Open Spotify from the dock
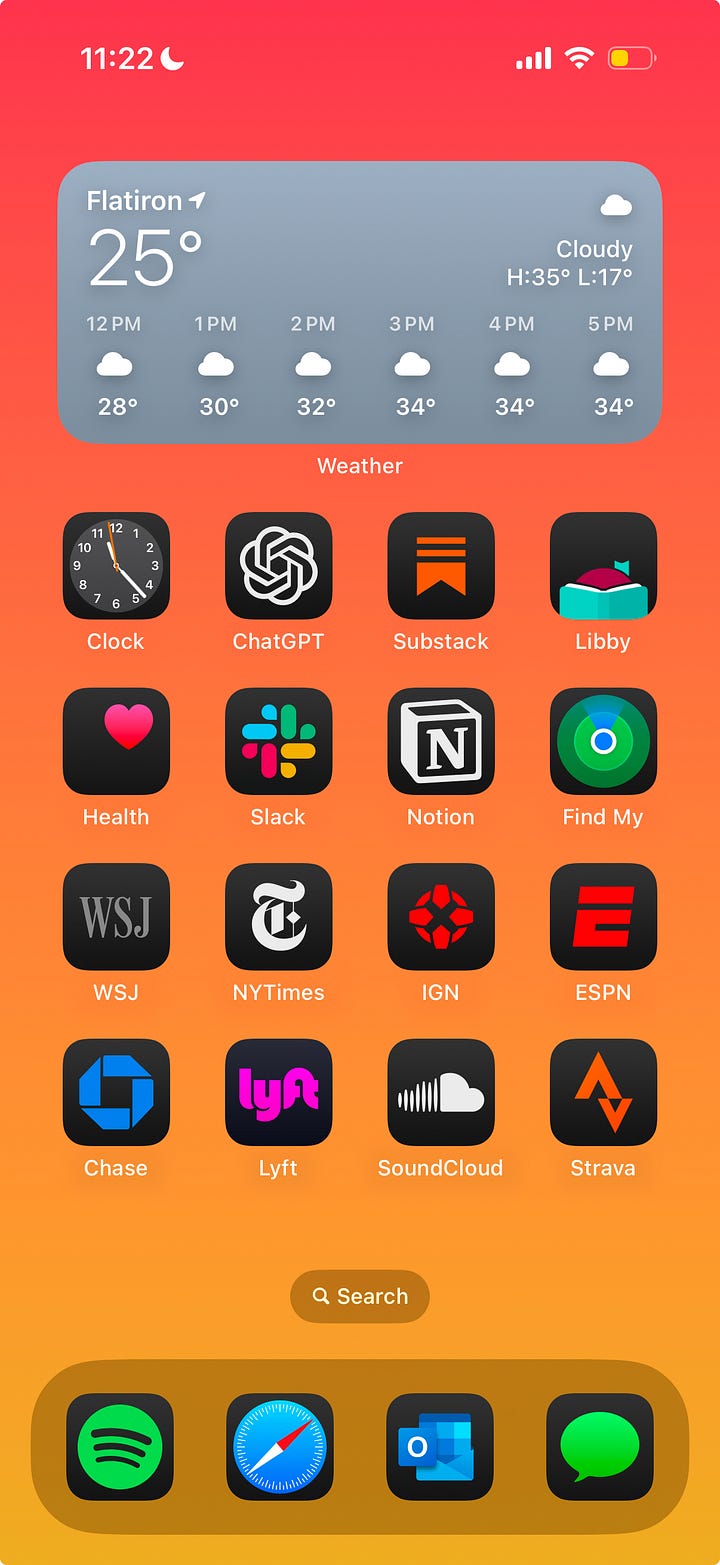 pyautogui.click(x=120, y=1447)
